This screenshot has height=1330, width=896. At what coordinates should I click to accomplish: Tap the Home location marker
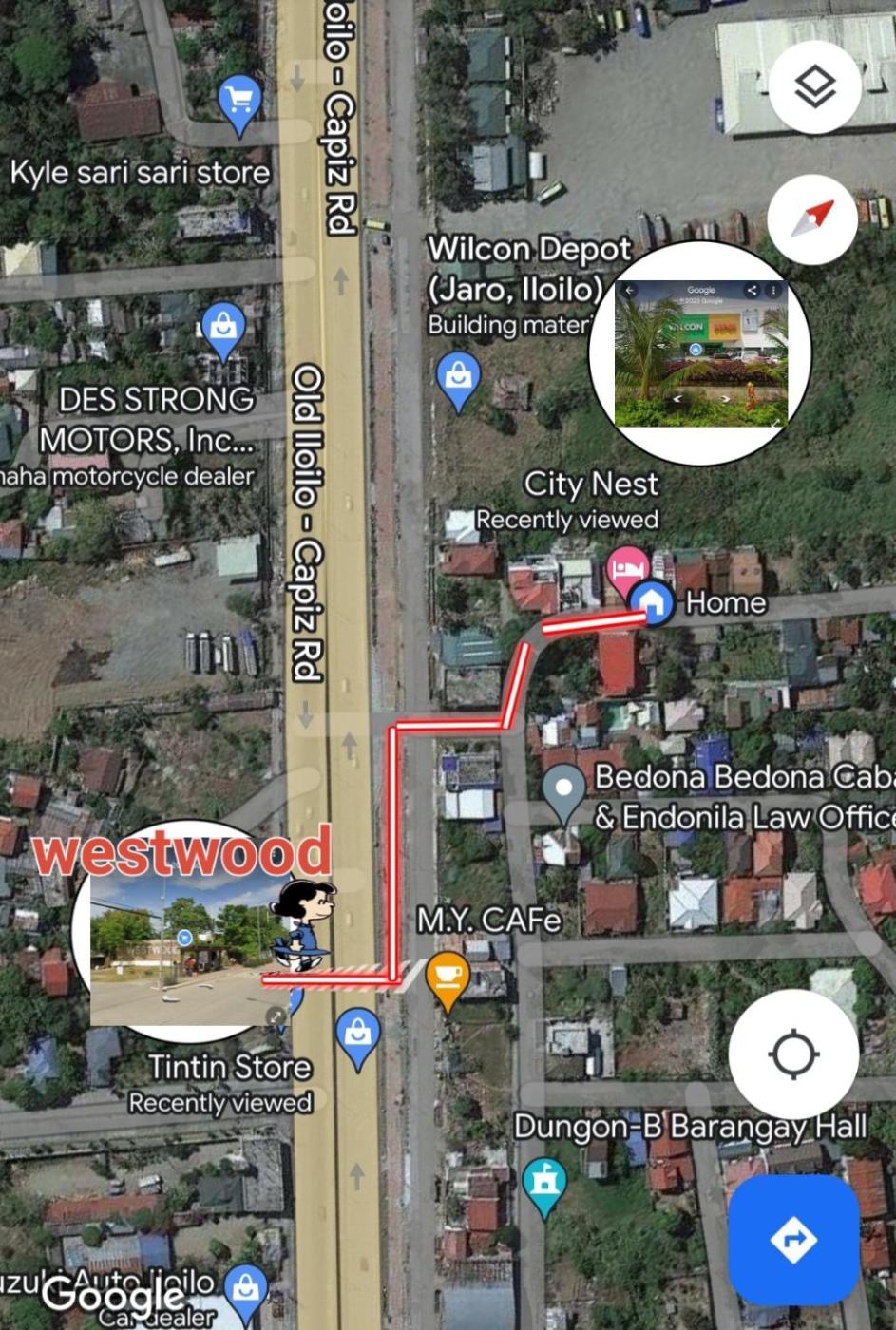[653, 601]
